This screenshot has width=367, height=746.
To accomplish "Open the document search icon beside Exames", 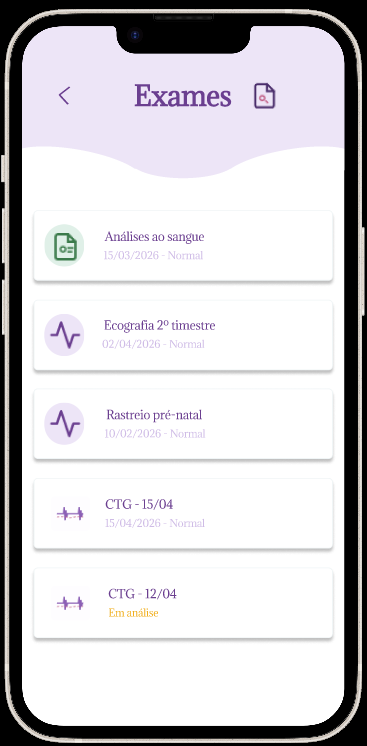I will 264,96.
